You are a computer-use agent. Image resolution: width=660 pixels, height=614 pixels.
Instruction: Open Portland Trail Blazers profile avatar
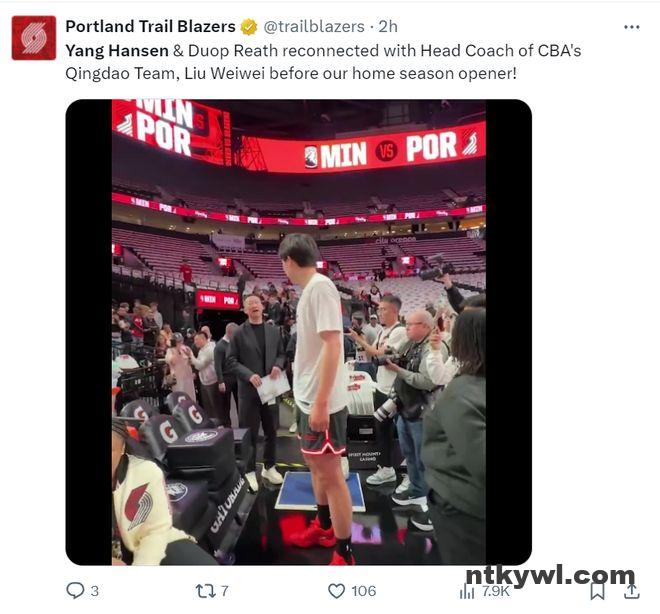(34, 37)
